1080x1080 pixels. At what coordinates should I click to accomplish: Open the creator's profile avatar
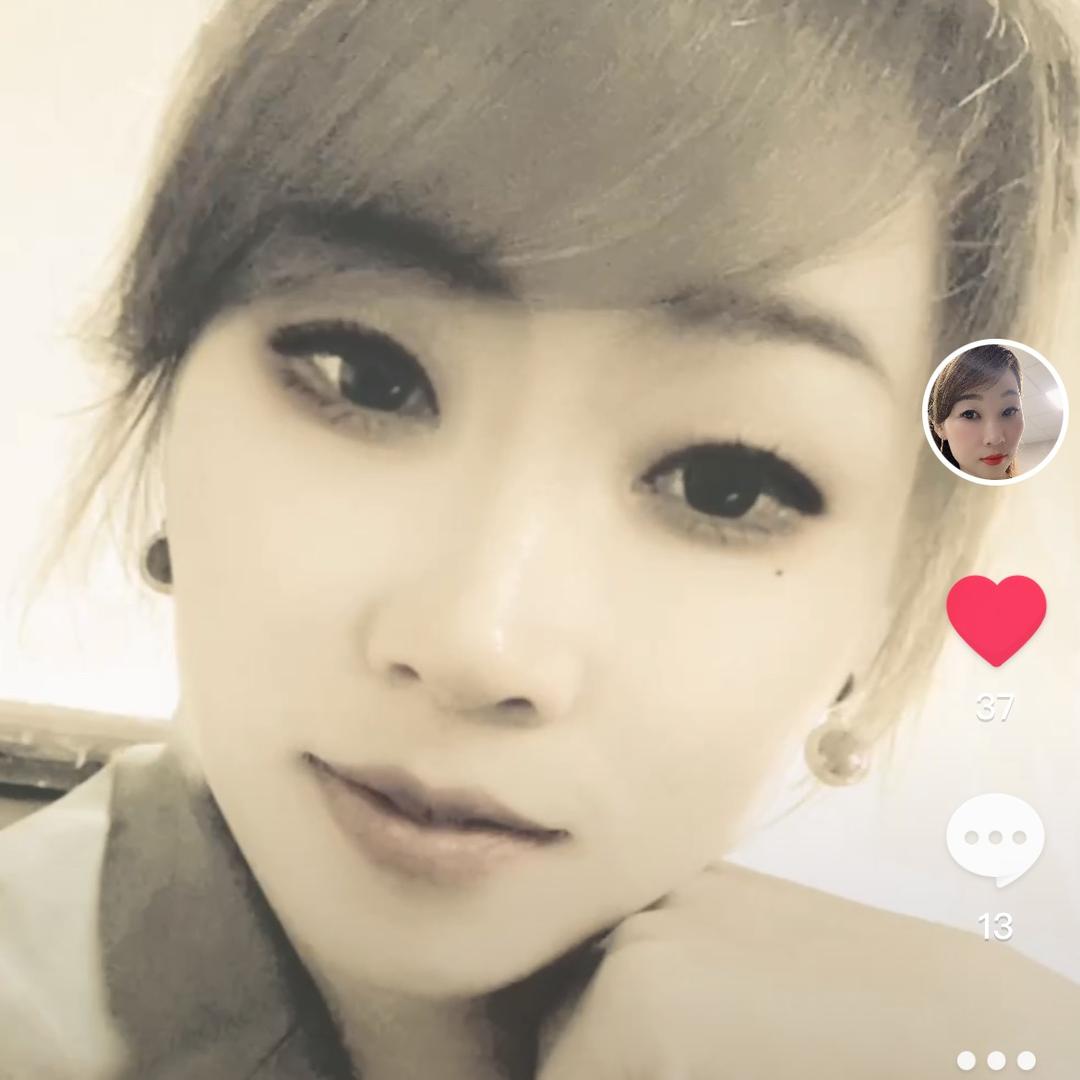pos(994,412)
